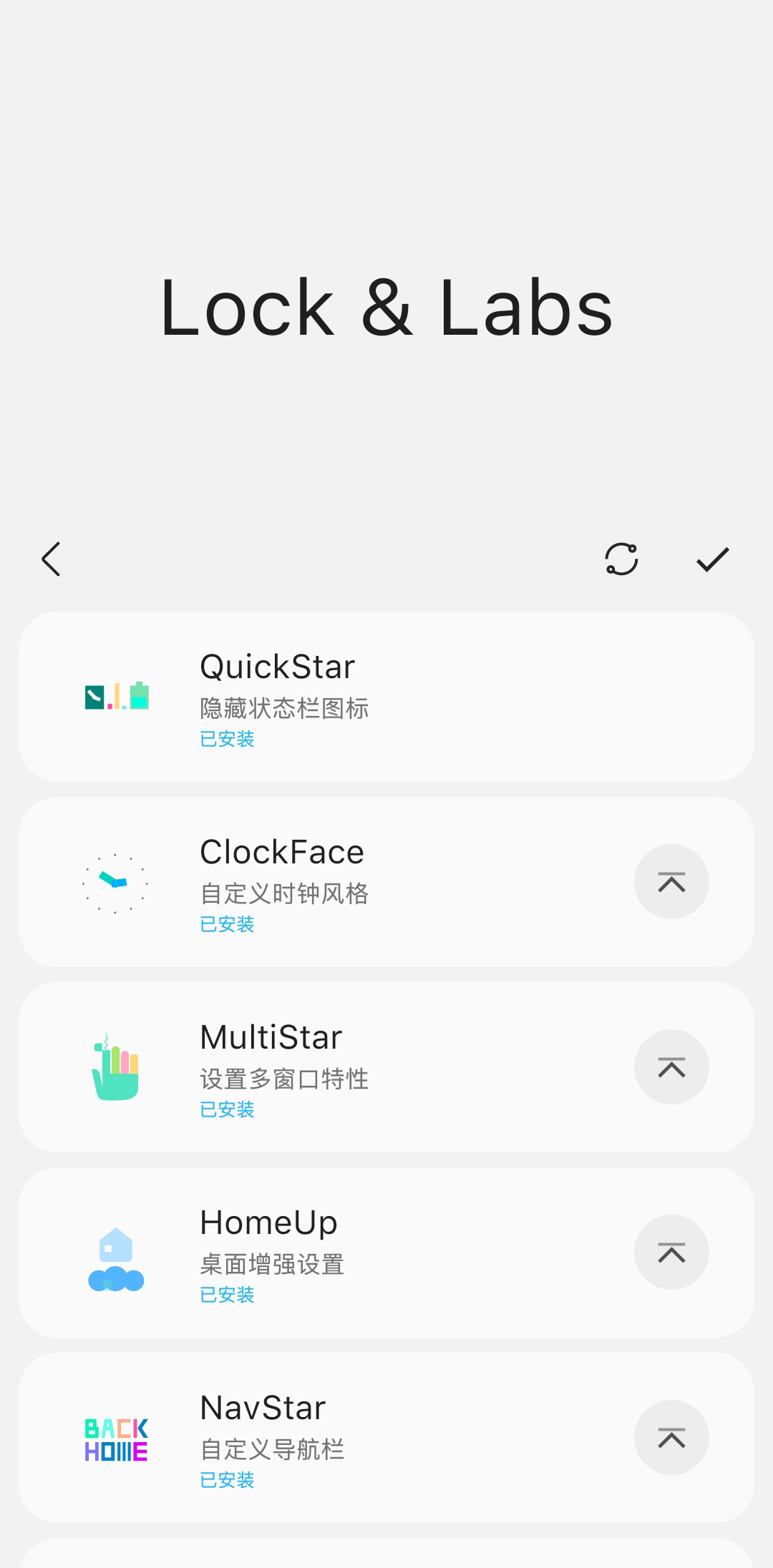Pin ClockFace to the top of the list
The image size is (773, 1568).
[671, 882]
